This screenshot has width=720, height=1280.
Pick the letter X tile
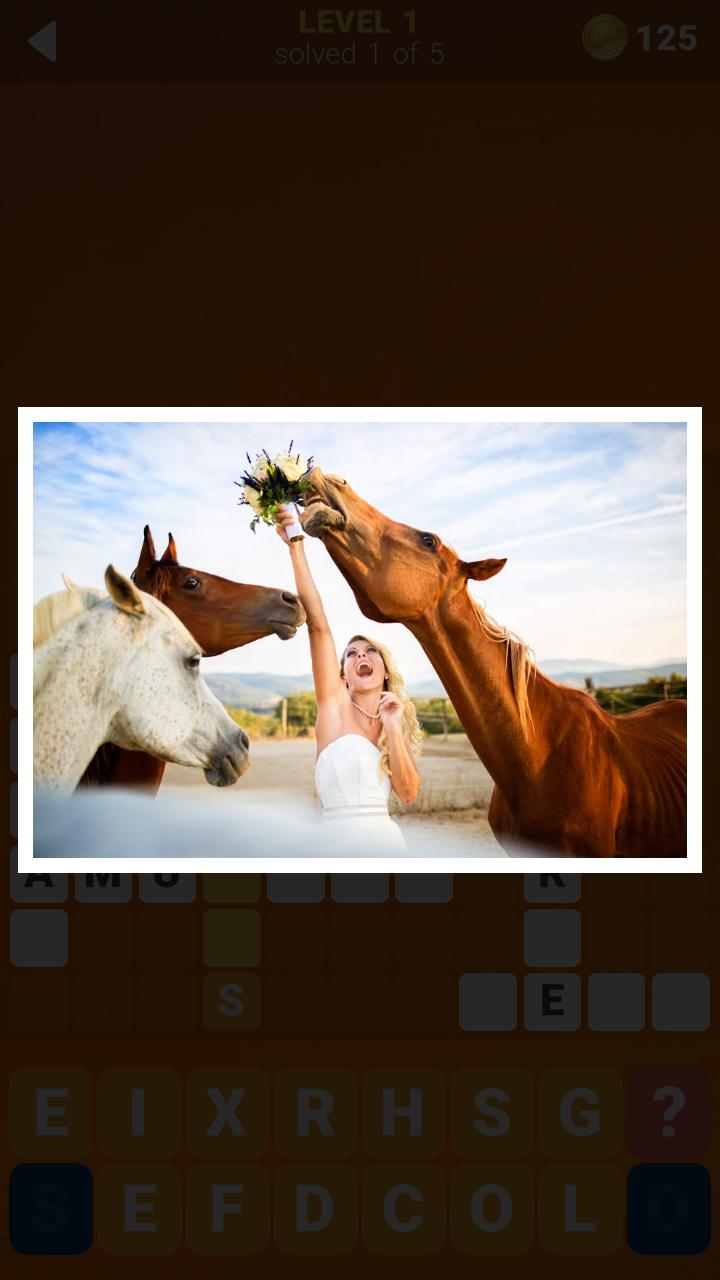(227, 1112)
